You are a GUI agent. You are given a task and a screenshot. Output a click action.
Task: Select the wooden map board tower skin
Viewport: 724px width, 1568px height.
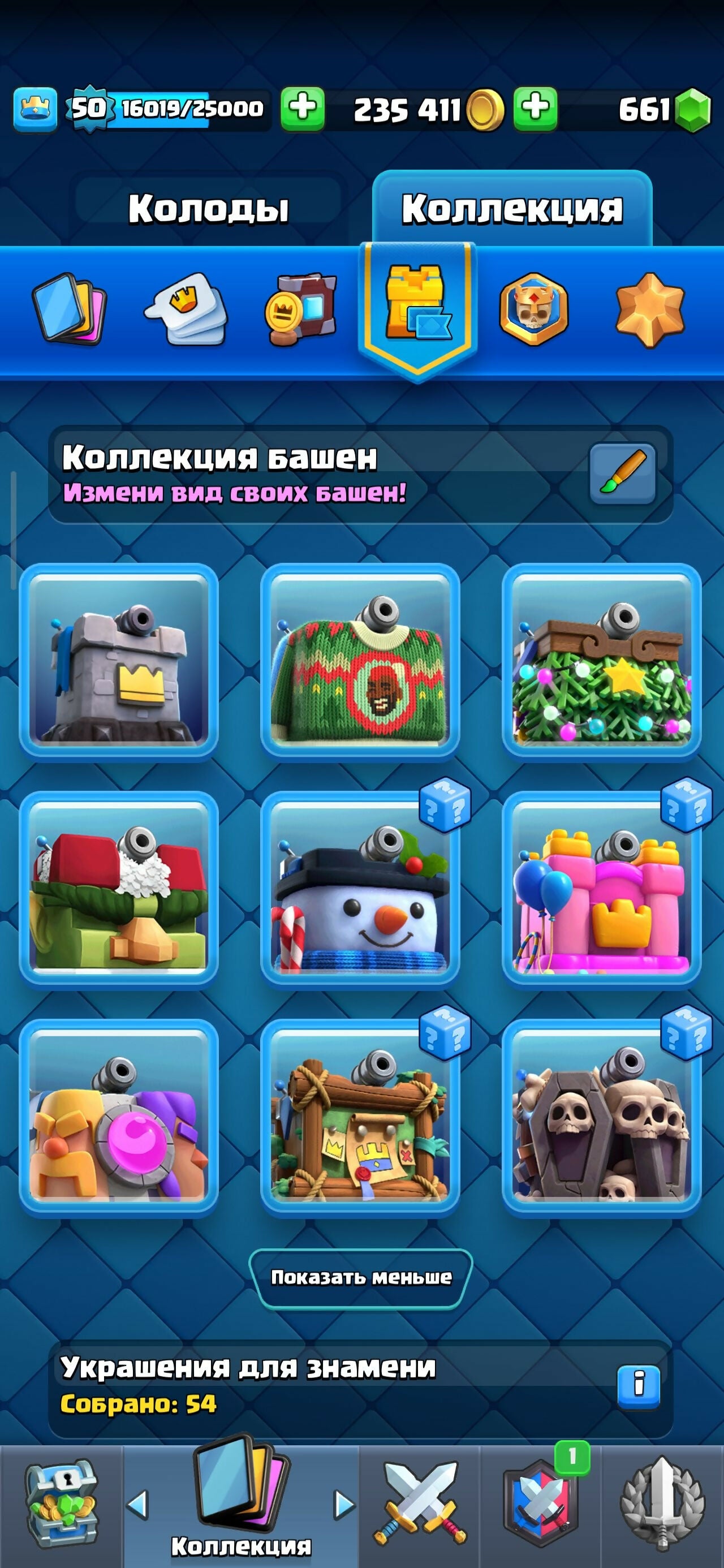[x=360, y=1117]
